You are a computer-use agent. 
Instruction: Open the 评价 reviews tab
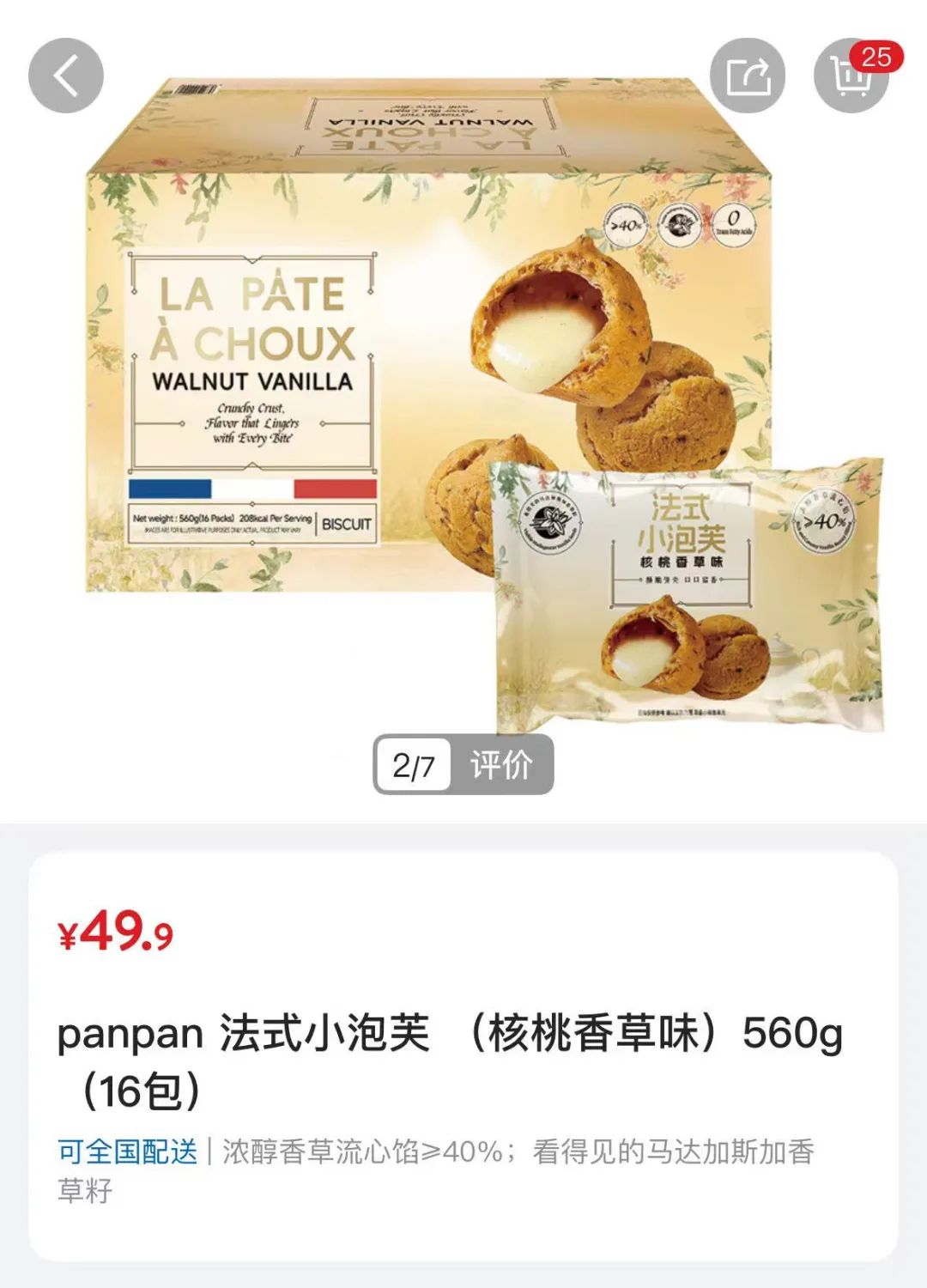pyautogui.click(x=501, y=764)
